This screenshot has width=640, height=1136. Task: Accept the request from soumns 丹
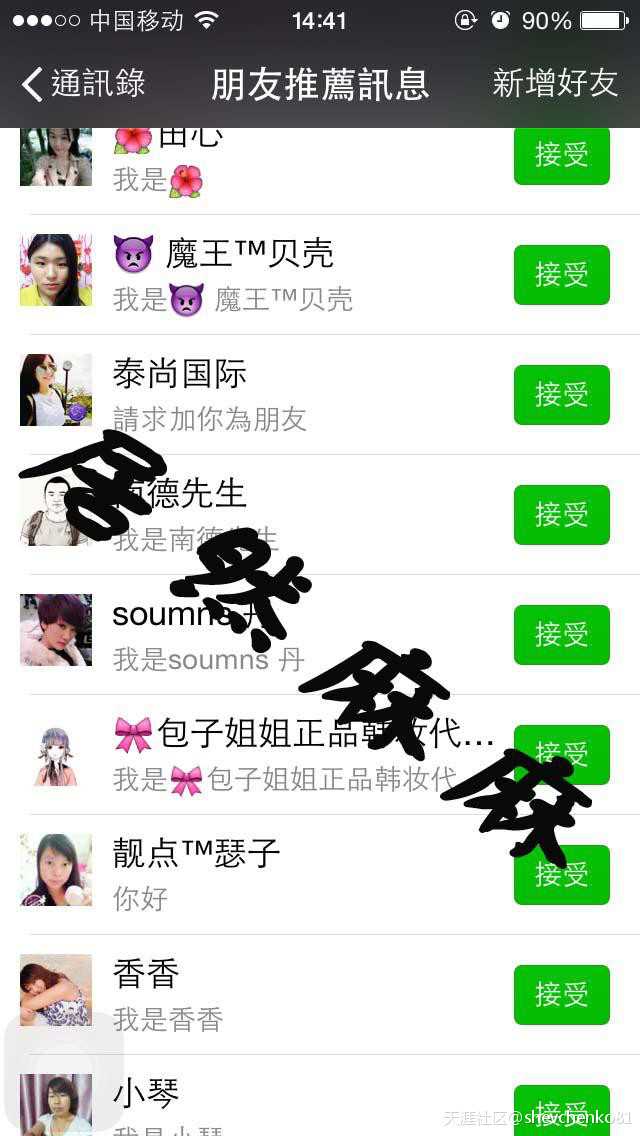[x=562, y=635]
